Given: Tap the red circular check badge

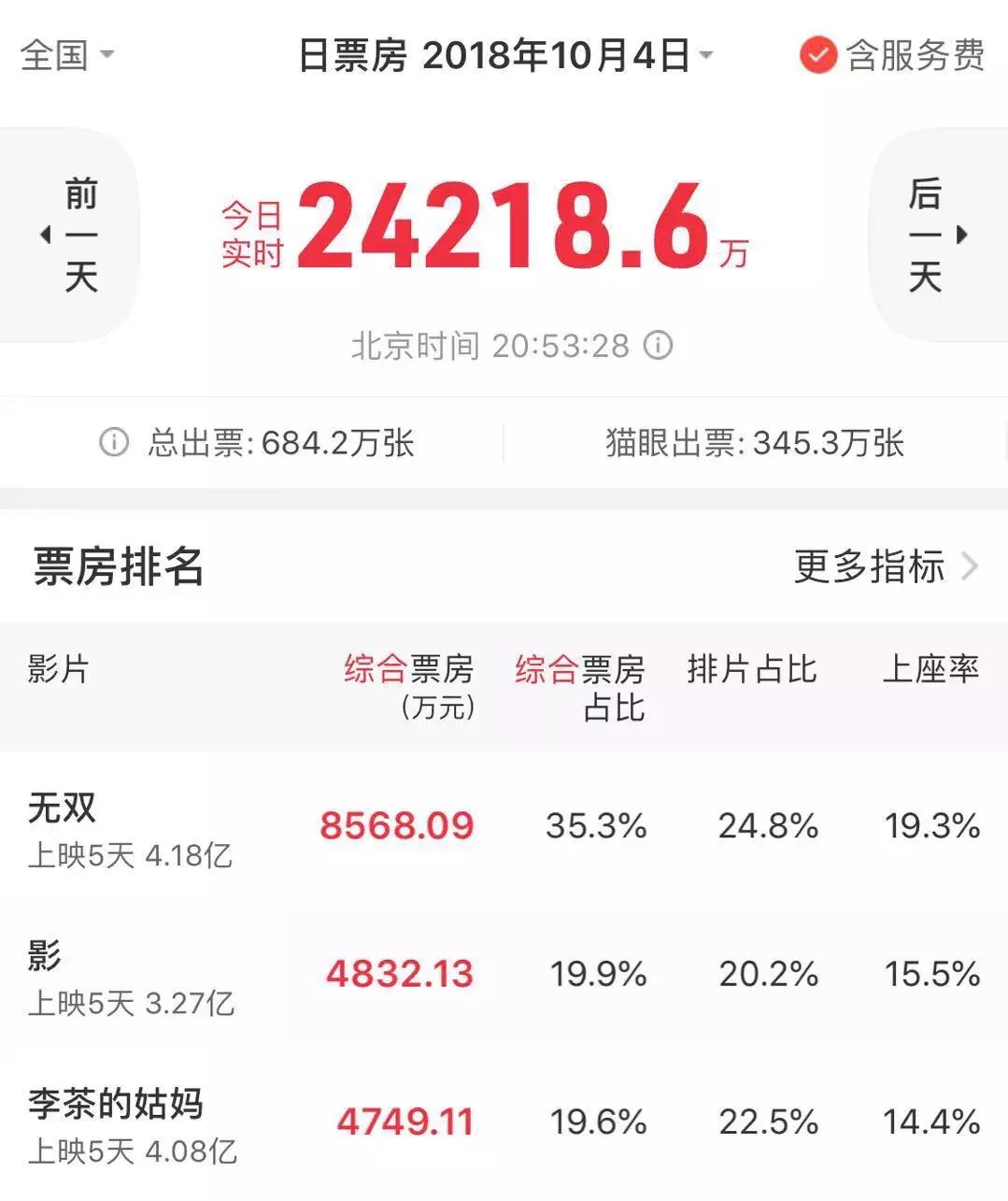Looking at the screenshot, I should pyautogui.click(x=817, y=54).
